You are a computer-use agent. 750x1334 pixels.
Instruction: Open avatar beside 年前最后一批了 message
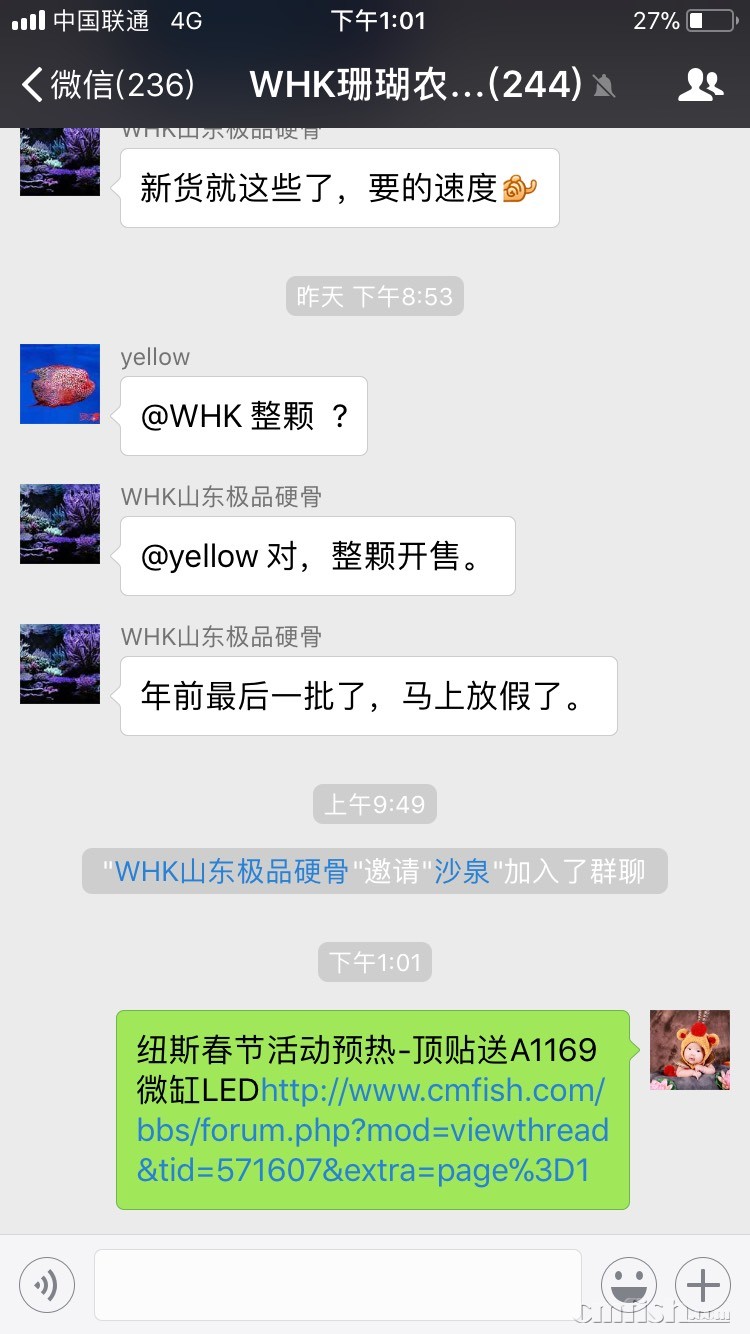pos(60,664)
